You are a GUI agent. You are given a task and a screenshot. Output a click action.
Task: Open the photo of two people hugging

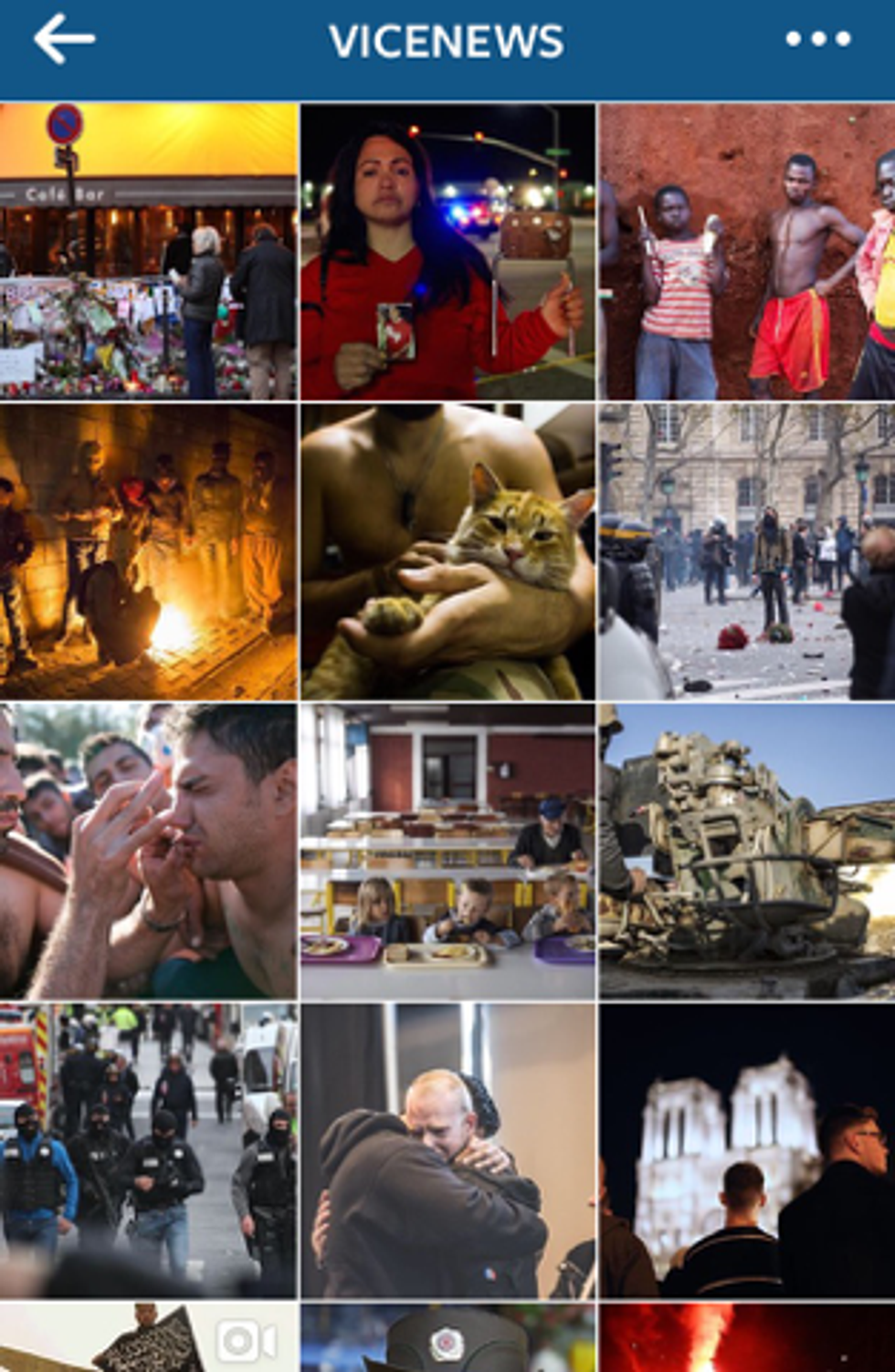tap(447, 1150)
